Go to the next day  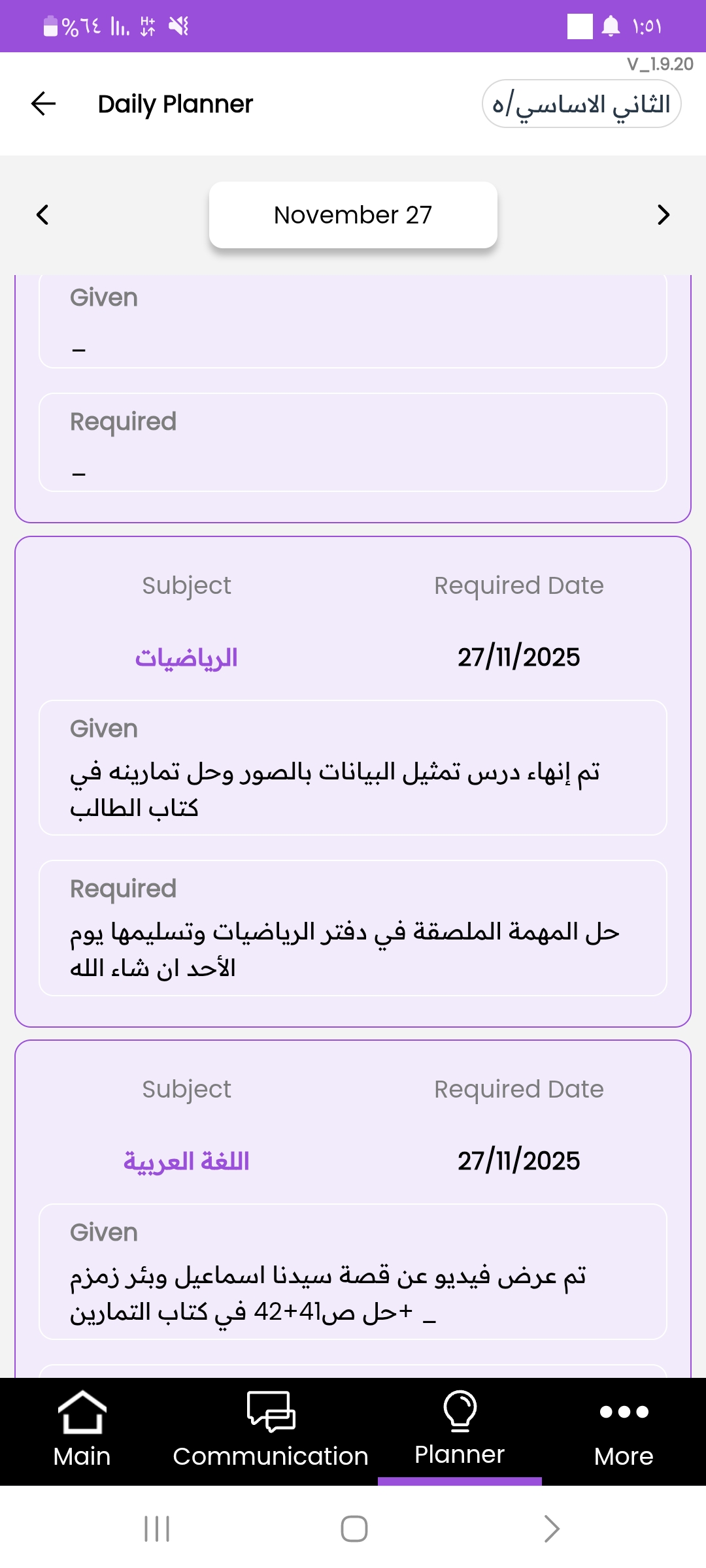(663, 215)
